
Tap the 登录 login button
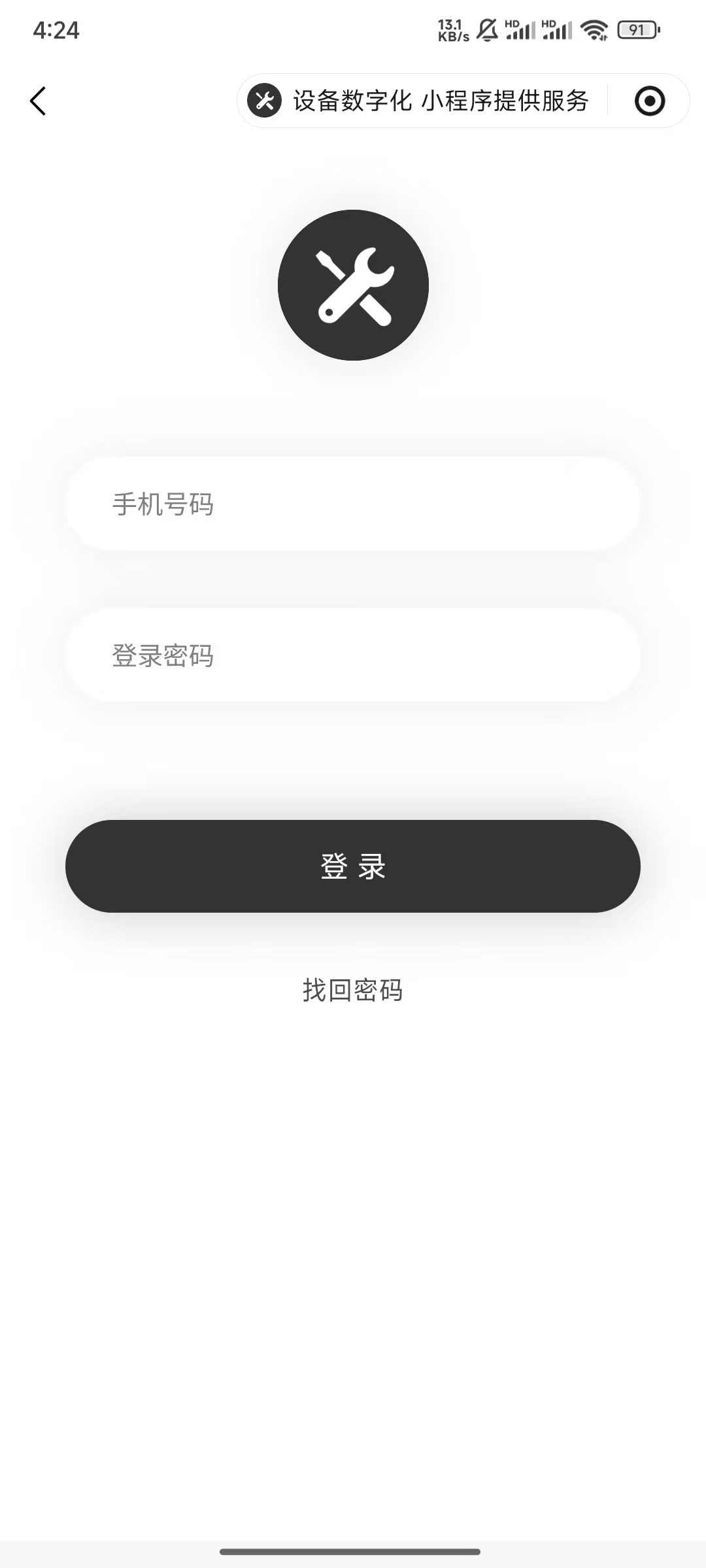point(353,866)
